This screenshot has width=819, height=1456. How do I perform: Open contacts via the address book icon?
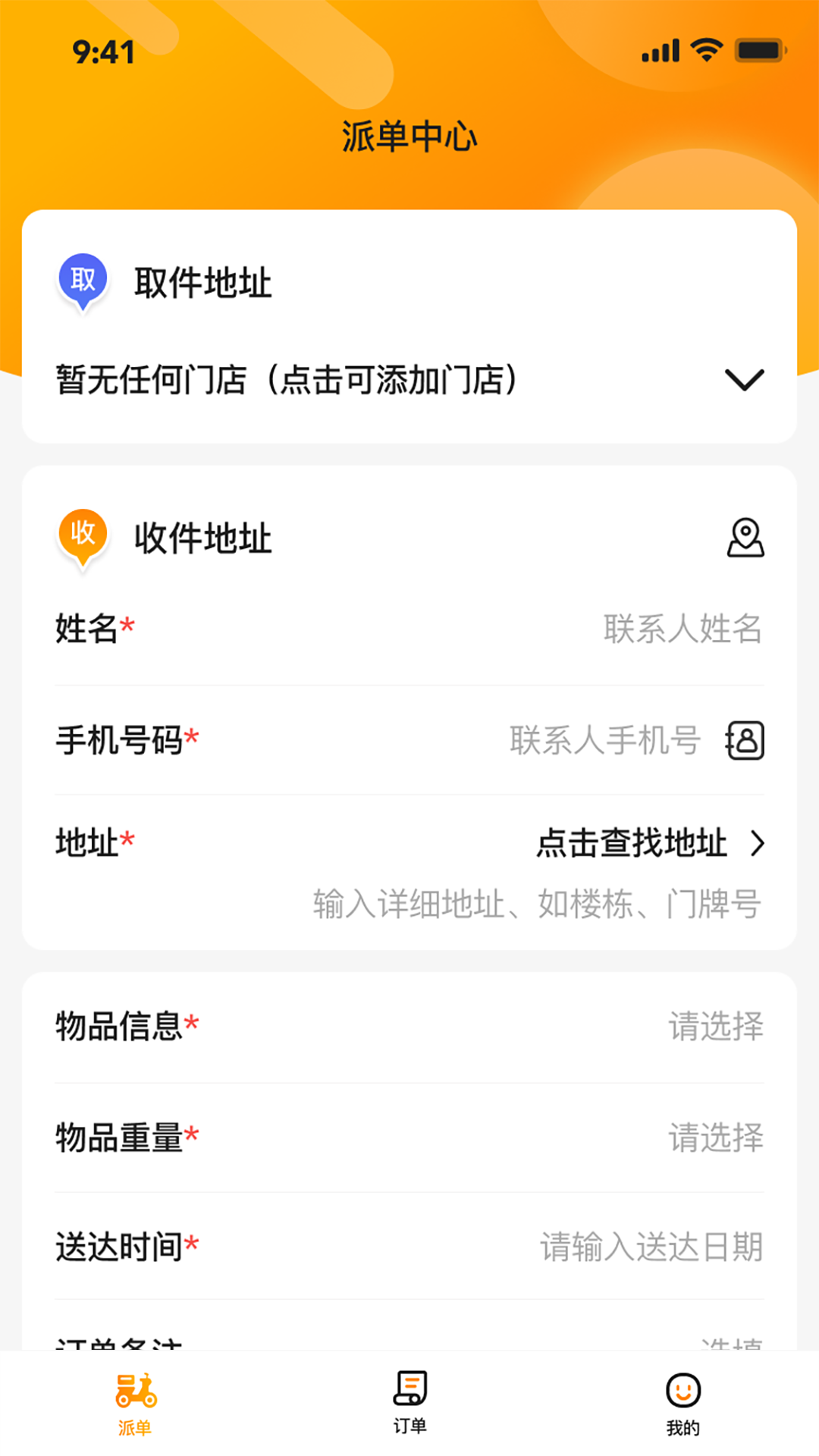(745, 742)
